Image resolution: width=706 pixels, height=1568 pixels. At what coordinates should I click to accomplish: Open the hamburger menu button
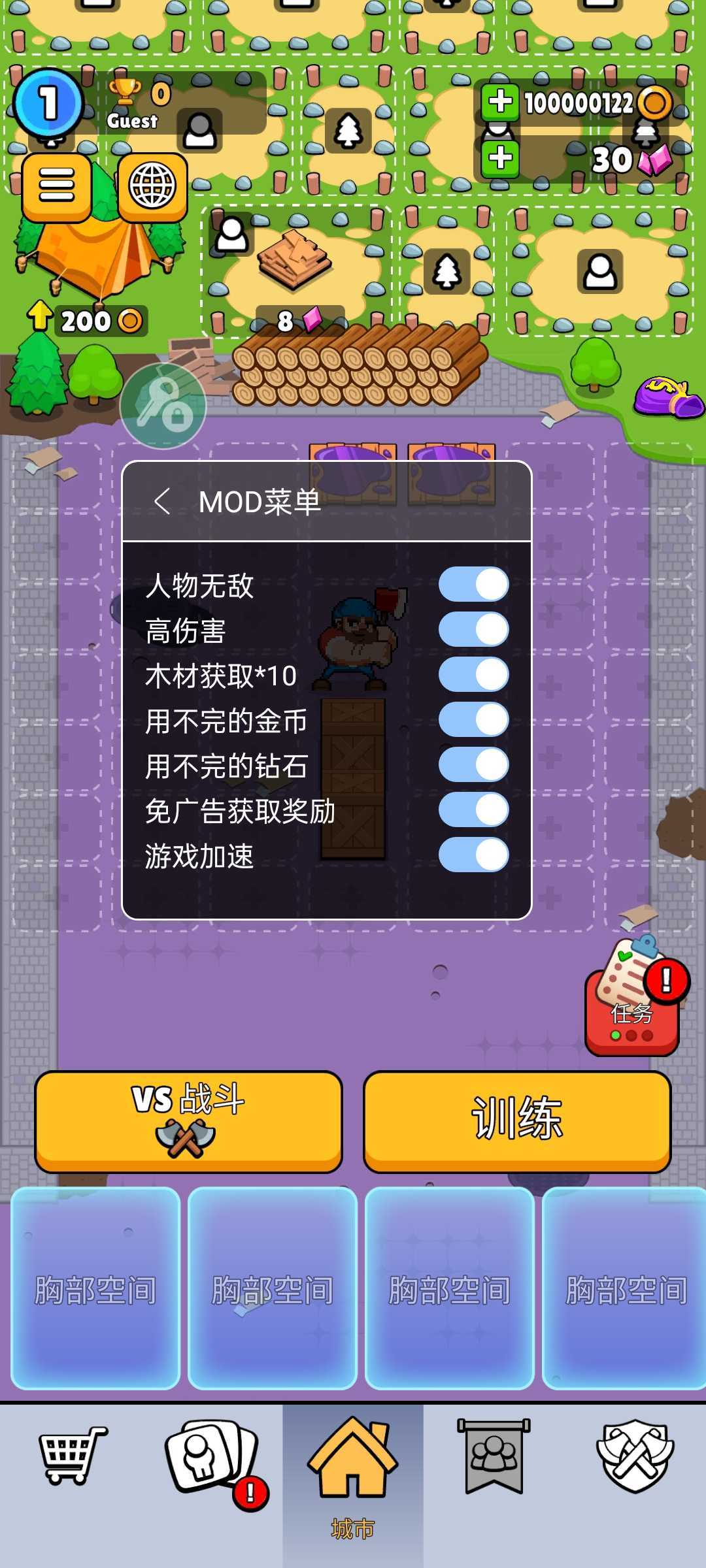point(57,187)
